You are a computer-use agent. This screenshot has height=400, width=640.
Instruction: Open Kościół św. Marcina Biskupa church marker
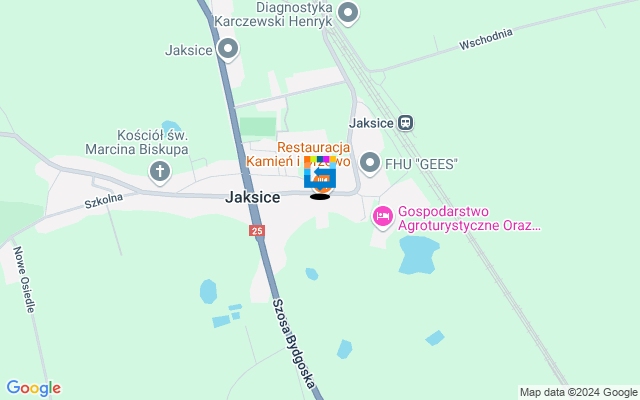159,171
